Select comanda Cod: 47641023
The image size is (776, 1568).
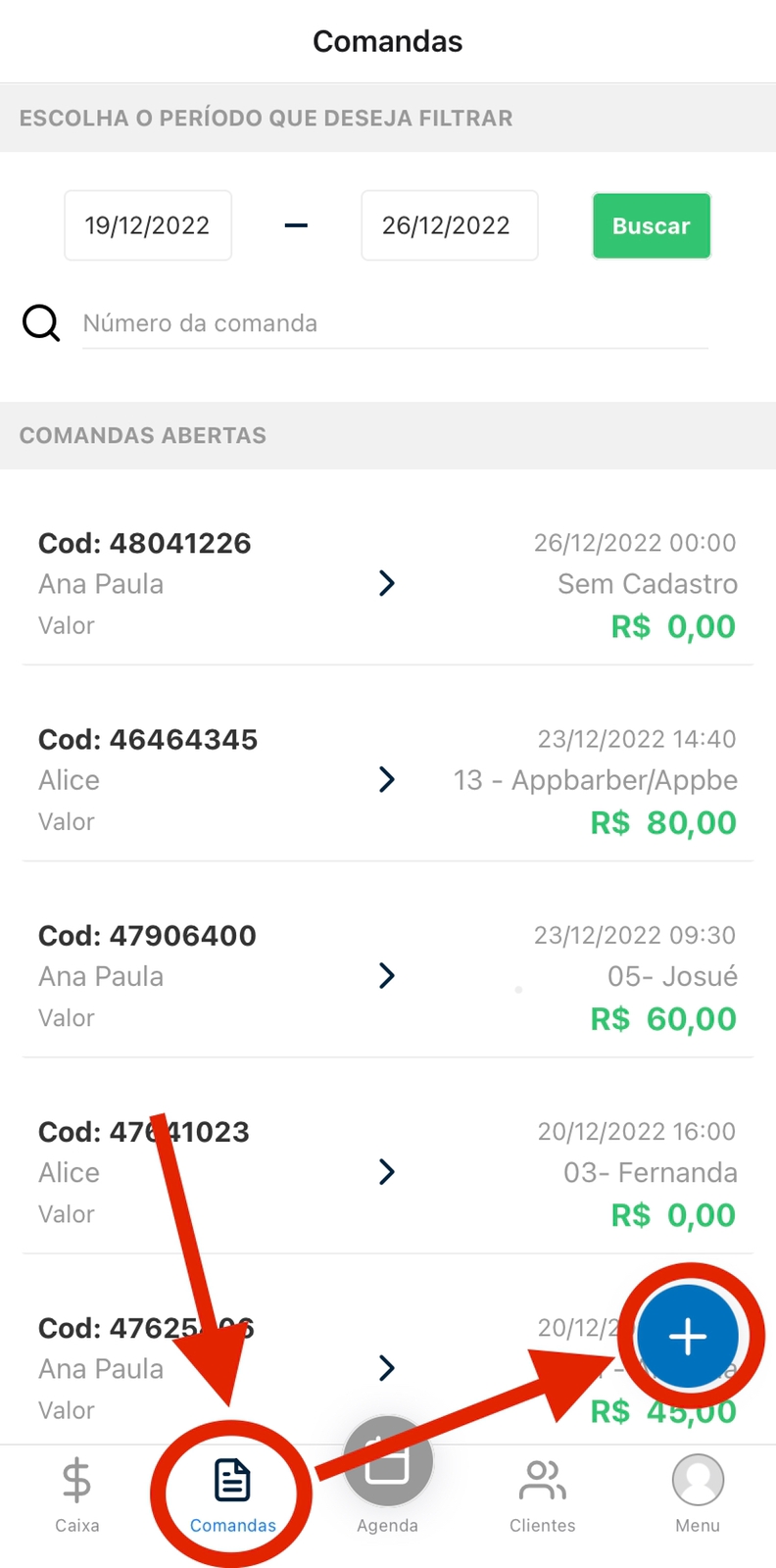(387, 1172)
